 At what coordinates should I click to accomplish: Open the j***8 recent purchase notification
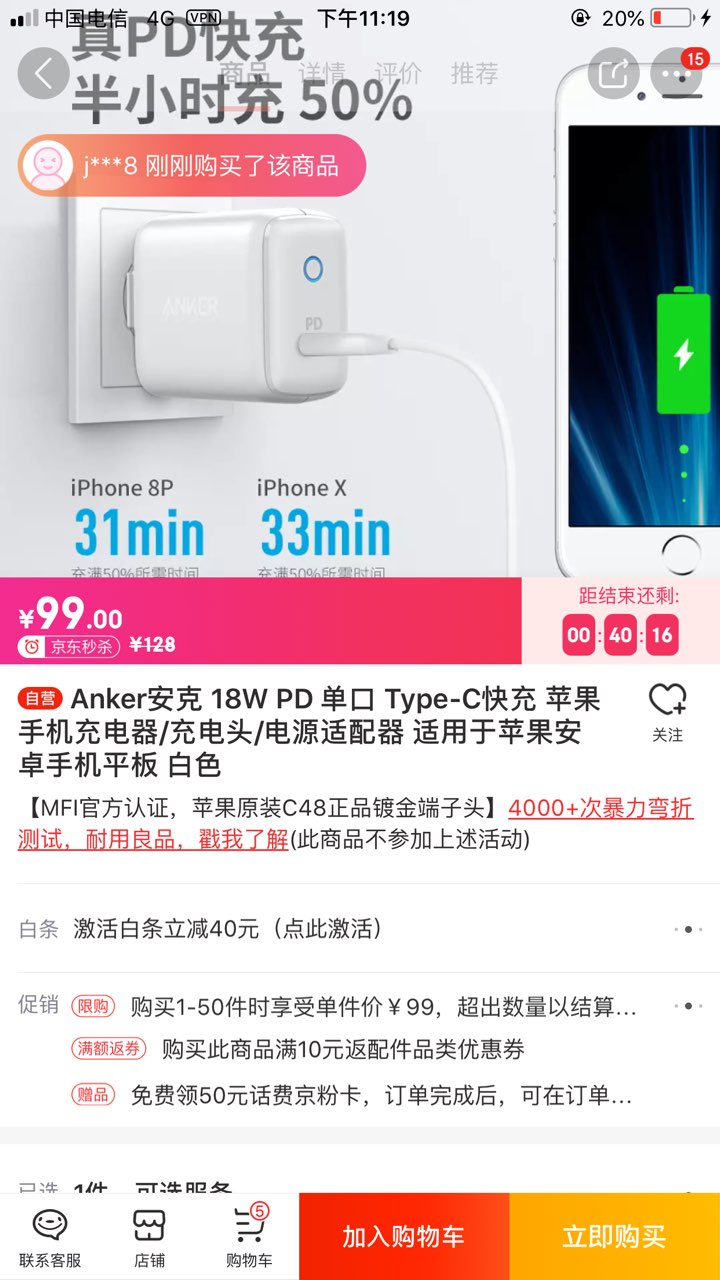[192, 165]
